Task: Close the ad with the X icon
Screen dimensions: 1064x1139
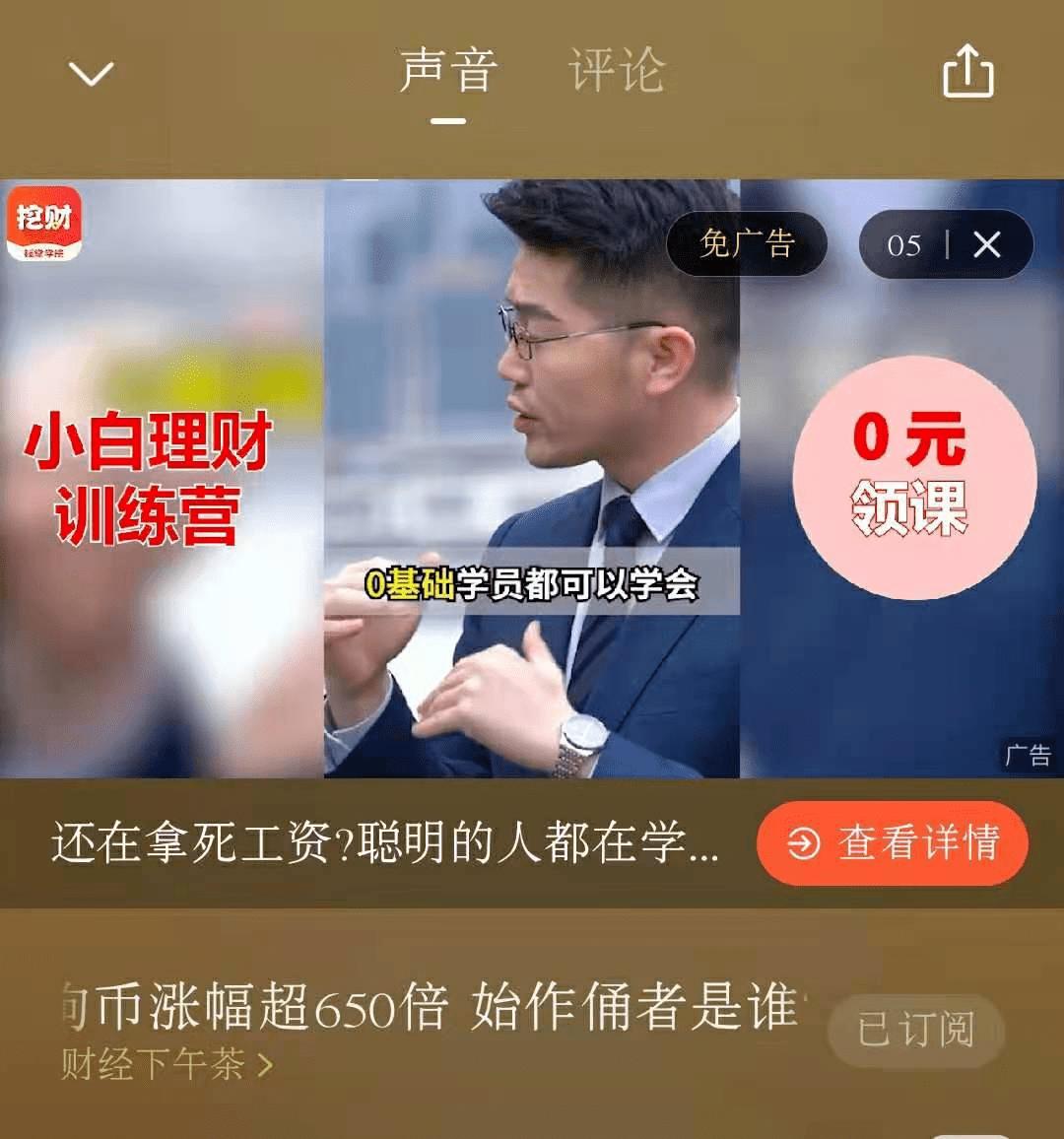Action: point(988,244)
